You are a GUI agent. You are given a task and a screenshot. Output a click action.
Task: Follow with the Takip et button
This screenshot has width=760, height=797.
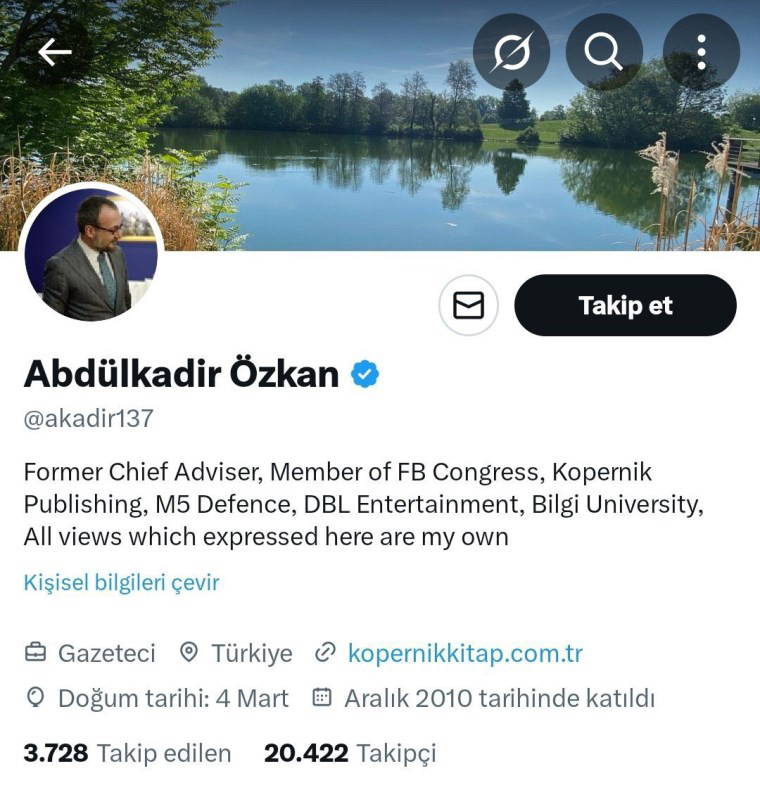625,305
